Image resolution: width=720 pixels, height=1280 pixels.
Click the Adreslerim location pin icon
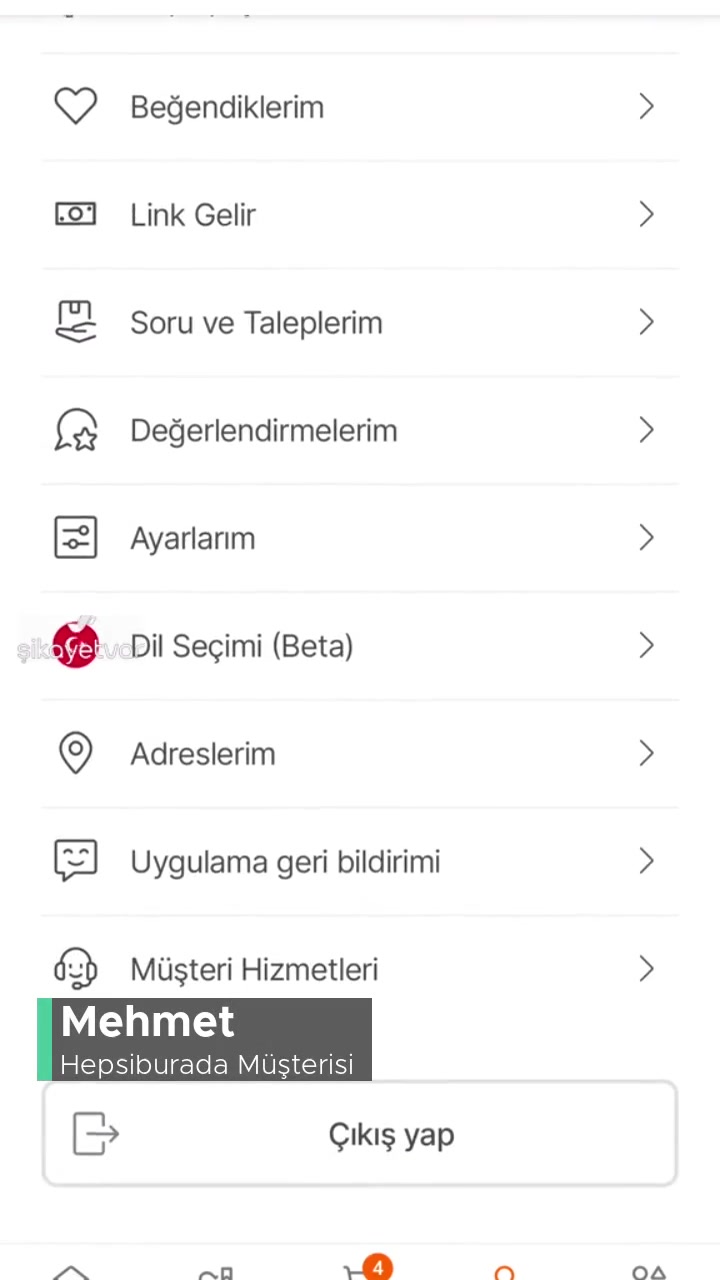tap(76, 753)
